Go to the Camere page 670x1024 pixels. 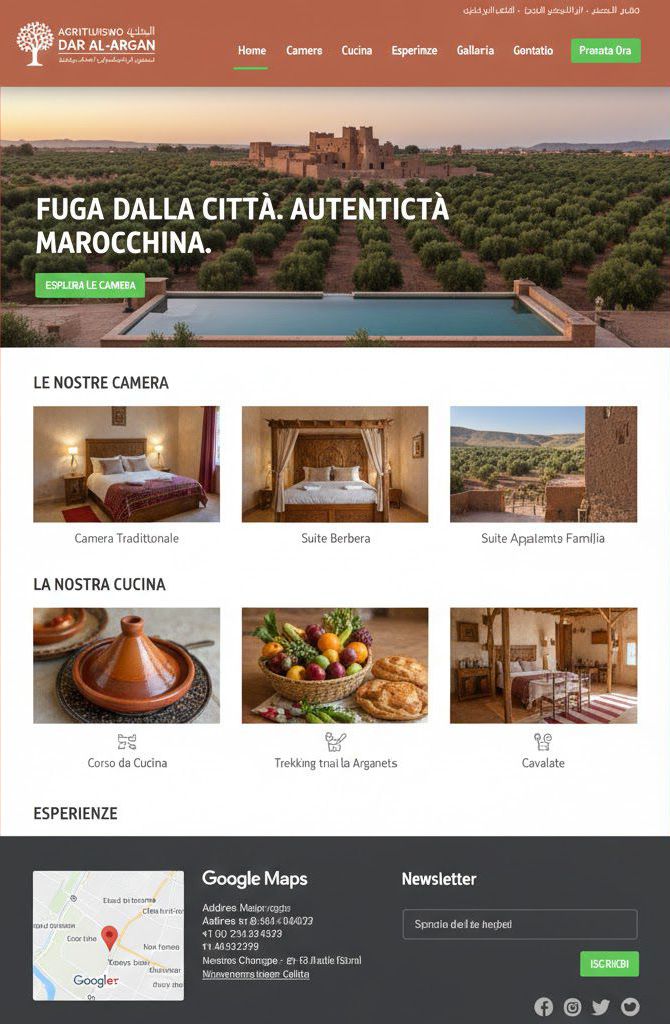coord(304,50)
